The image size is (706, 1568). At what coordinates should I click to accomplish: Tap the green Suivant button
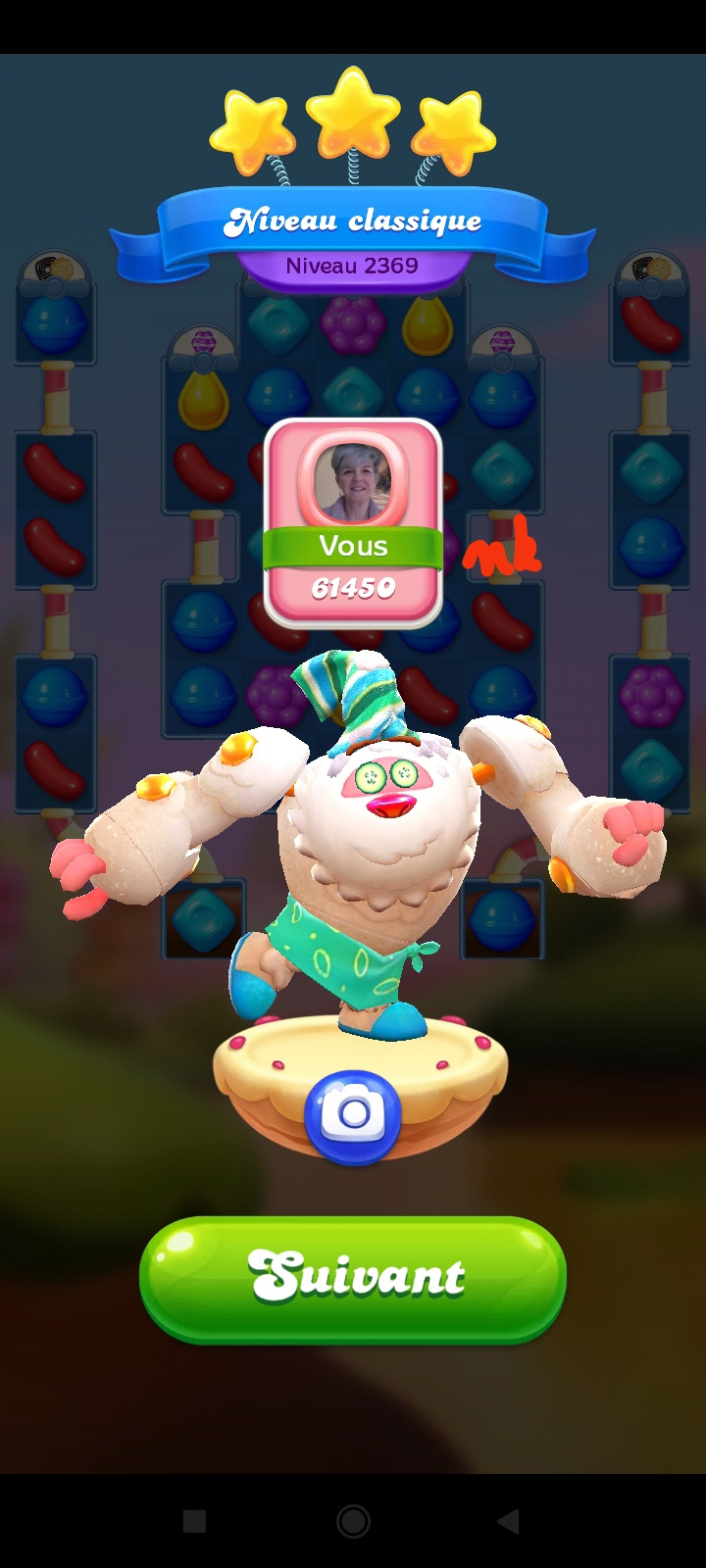[353, 1278]
